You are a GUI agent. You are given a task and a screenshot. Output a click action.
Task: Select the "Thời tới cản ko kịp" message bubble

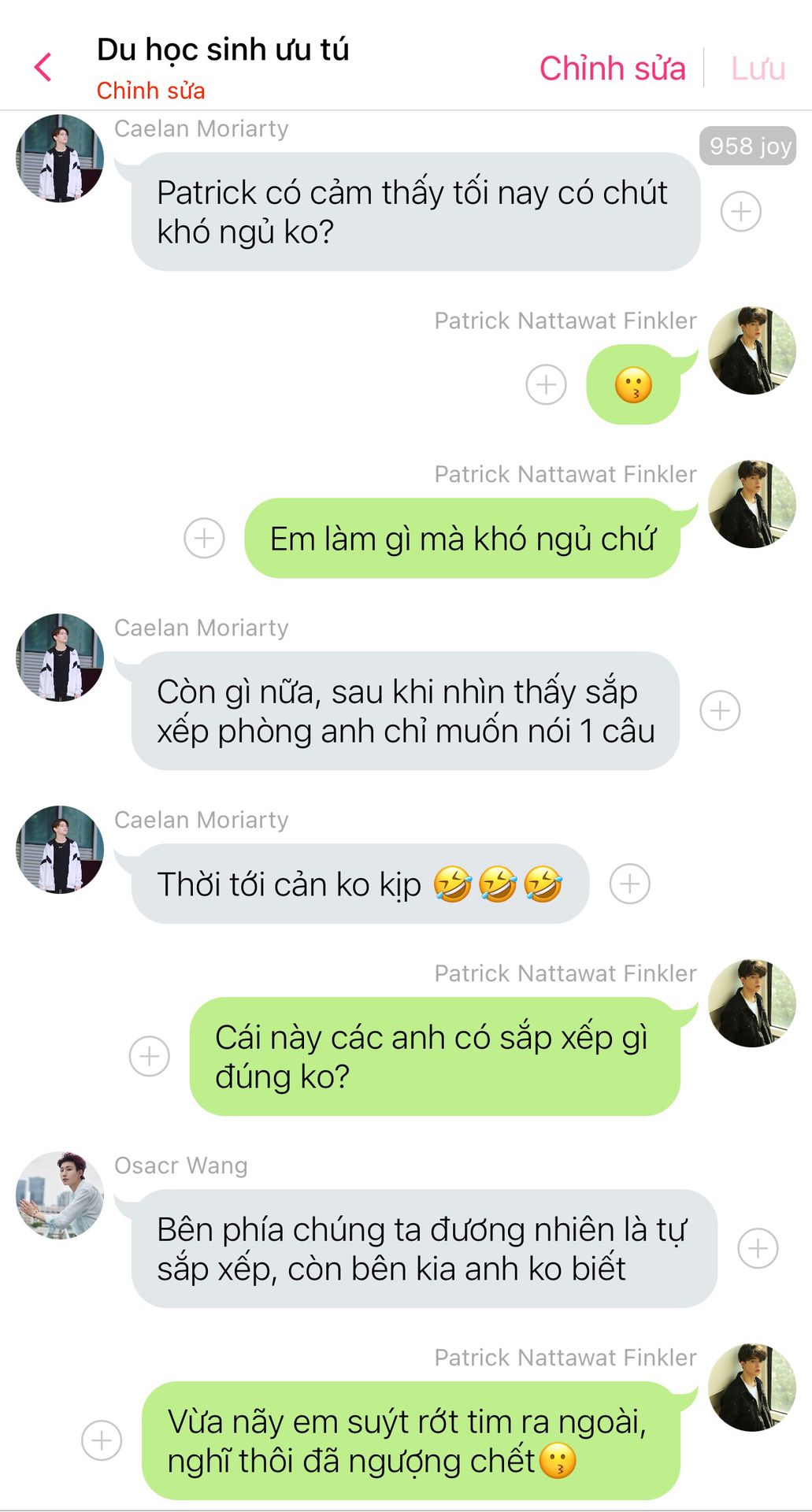tap(359, 884)
